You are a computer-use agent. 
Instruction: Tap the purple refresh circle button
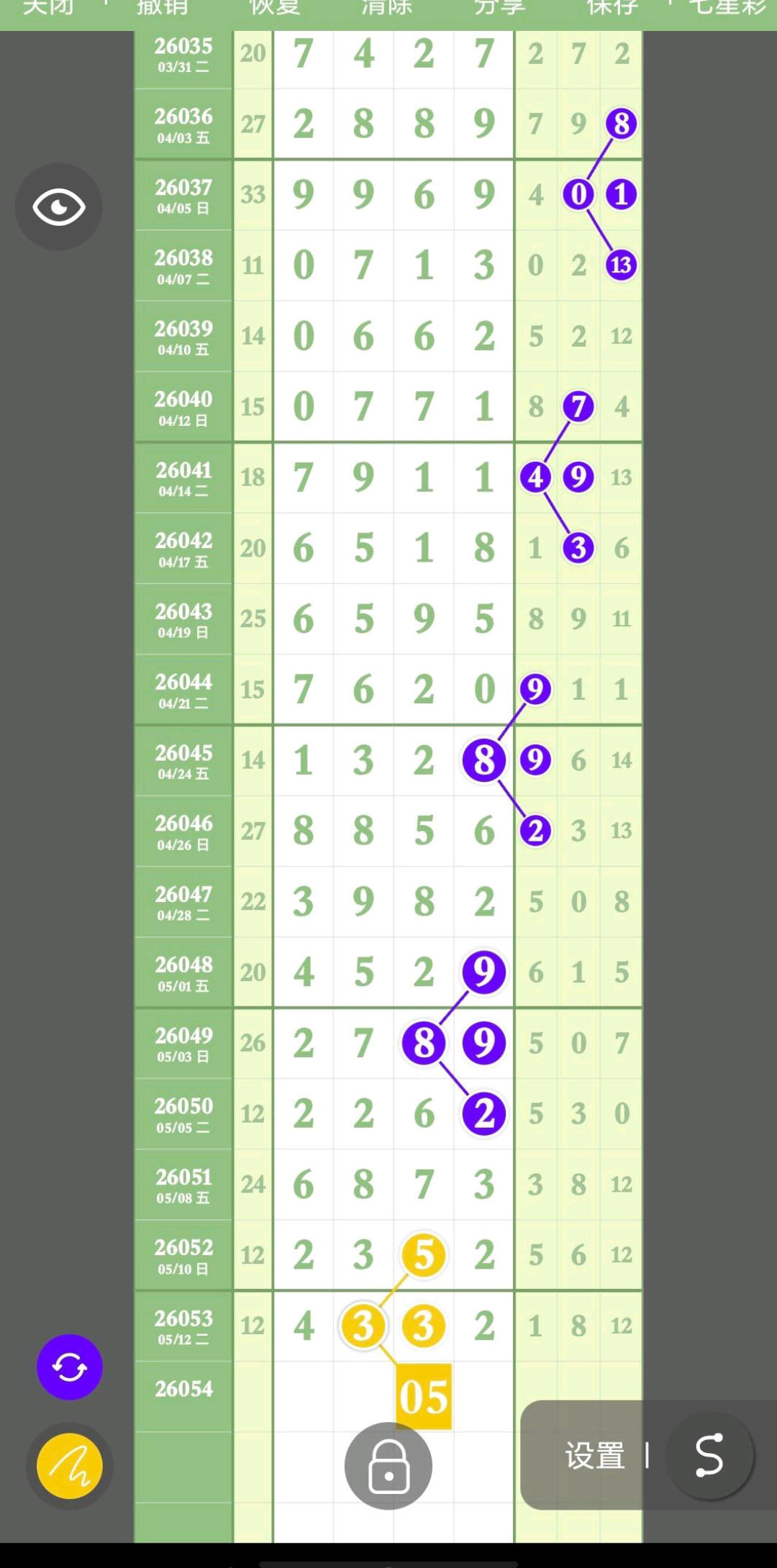70,1367
